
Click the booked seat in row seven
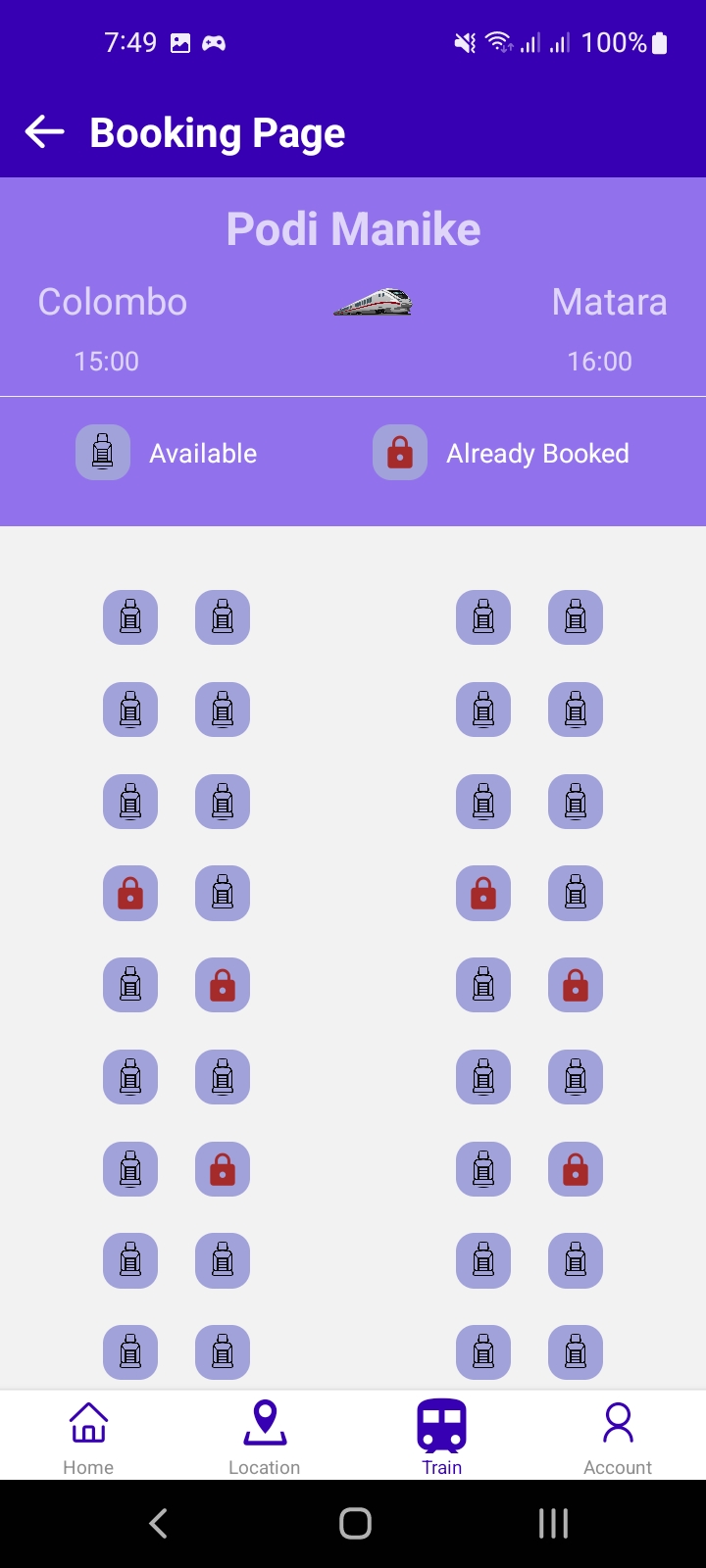click(223, 1169)
